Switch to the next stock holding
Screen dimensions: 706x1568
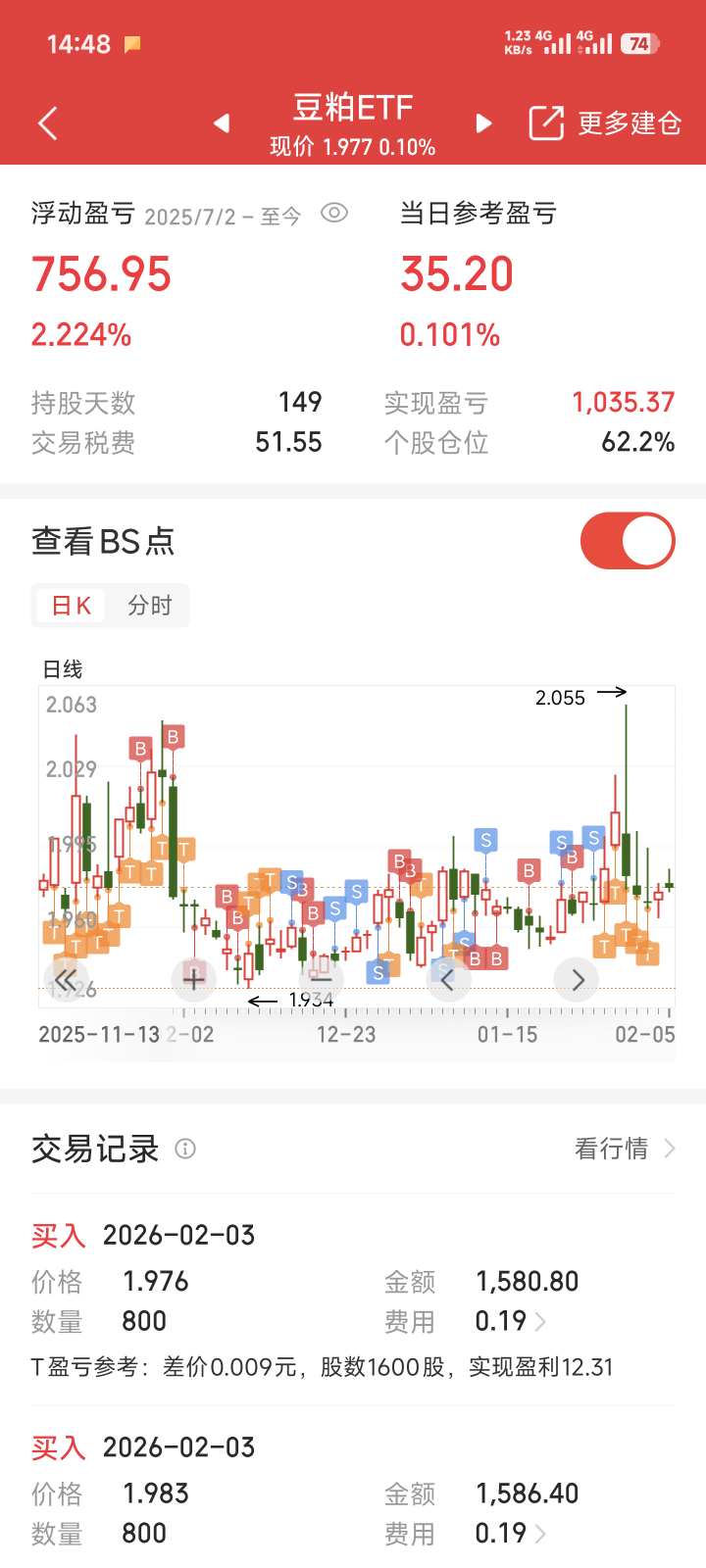pyautogui.click(x=483, y=123)
